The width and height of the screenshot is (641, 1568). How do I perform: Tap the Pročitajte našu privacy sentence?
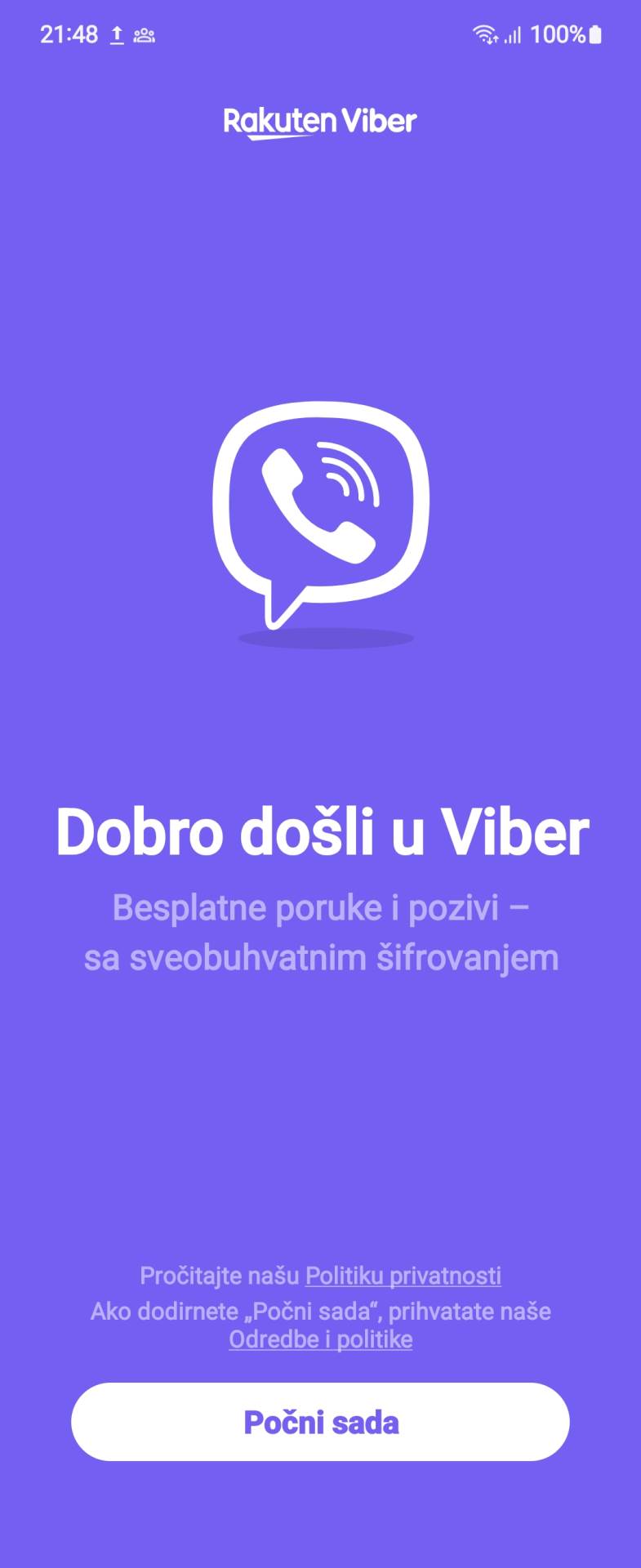click(x=320, y=1275)
